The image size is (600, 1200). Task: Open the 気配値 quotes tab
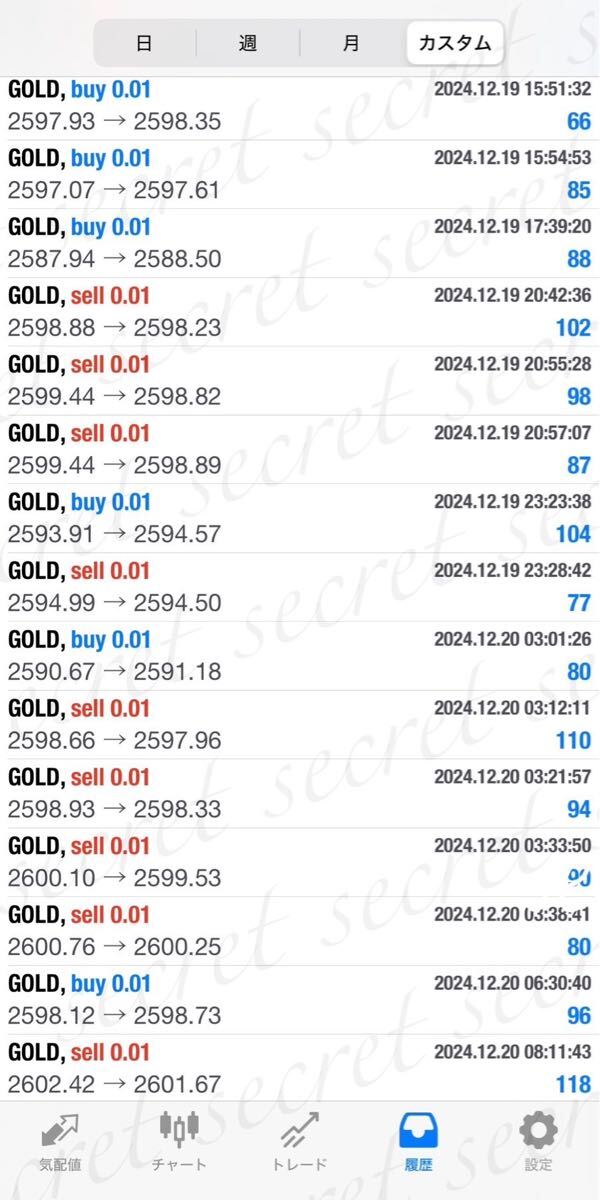(61, 1141)
